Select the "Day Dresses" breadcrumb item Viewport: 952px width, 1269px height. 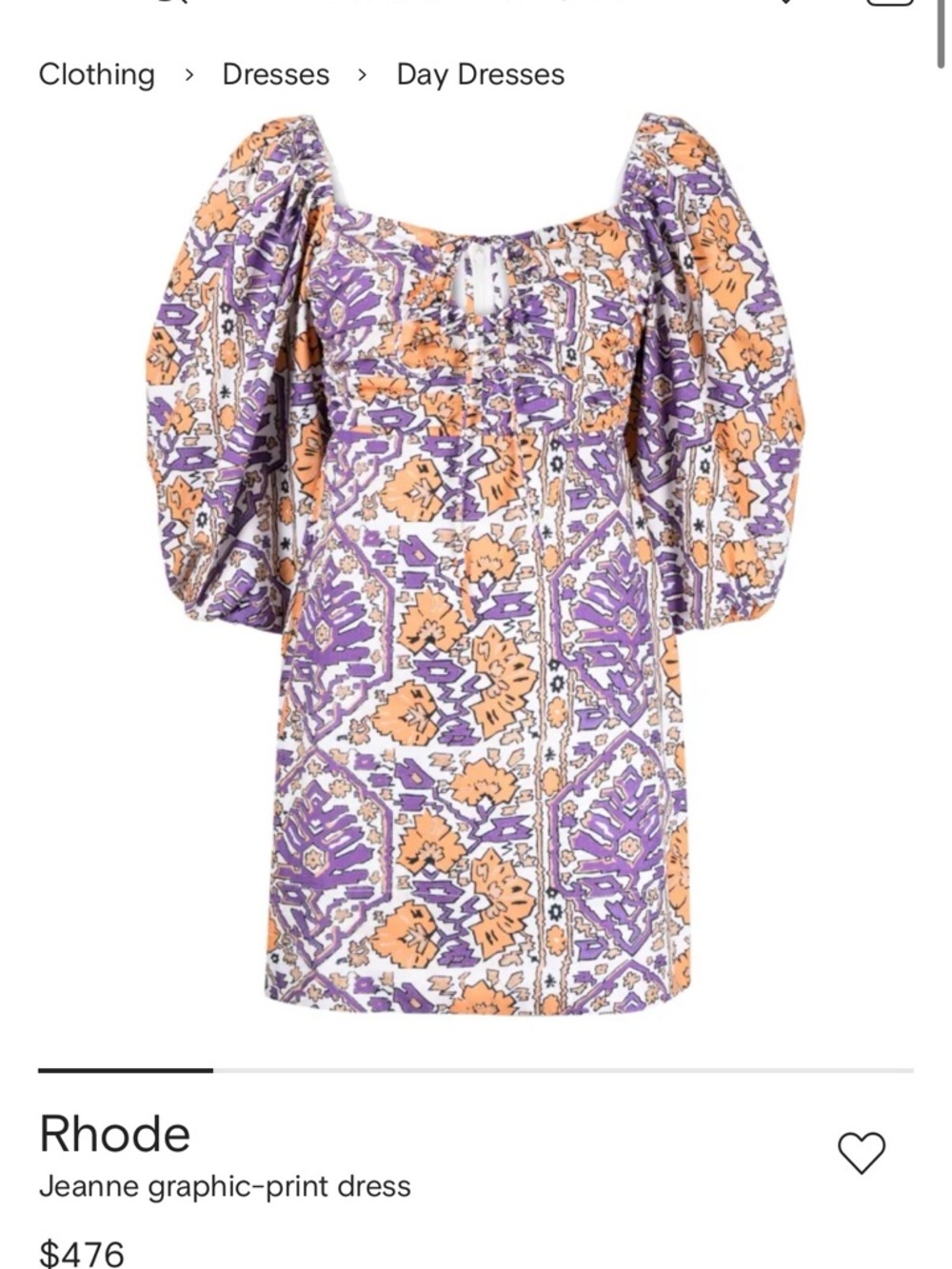pyautogui.click(x=478, y=74)
